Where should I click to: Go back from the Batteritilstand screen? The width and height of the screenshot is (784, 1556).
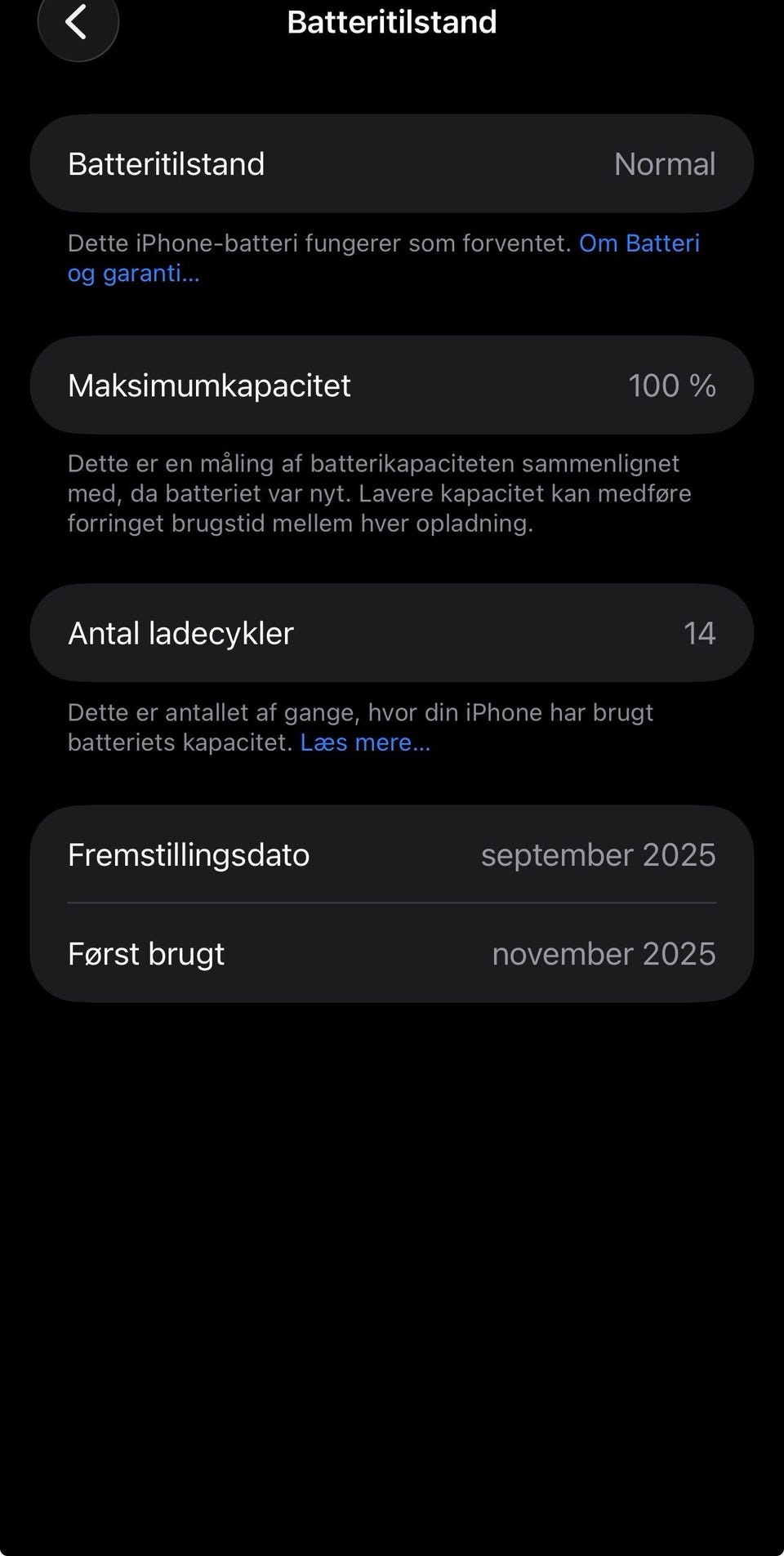point(78,22)
